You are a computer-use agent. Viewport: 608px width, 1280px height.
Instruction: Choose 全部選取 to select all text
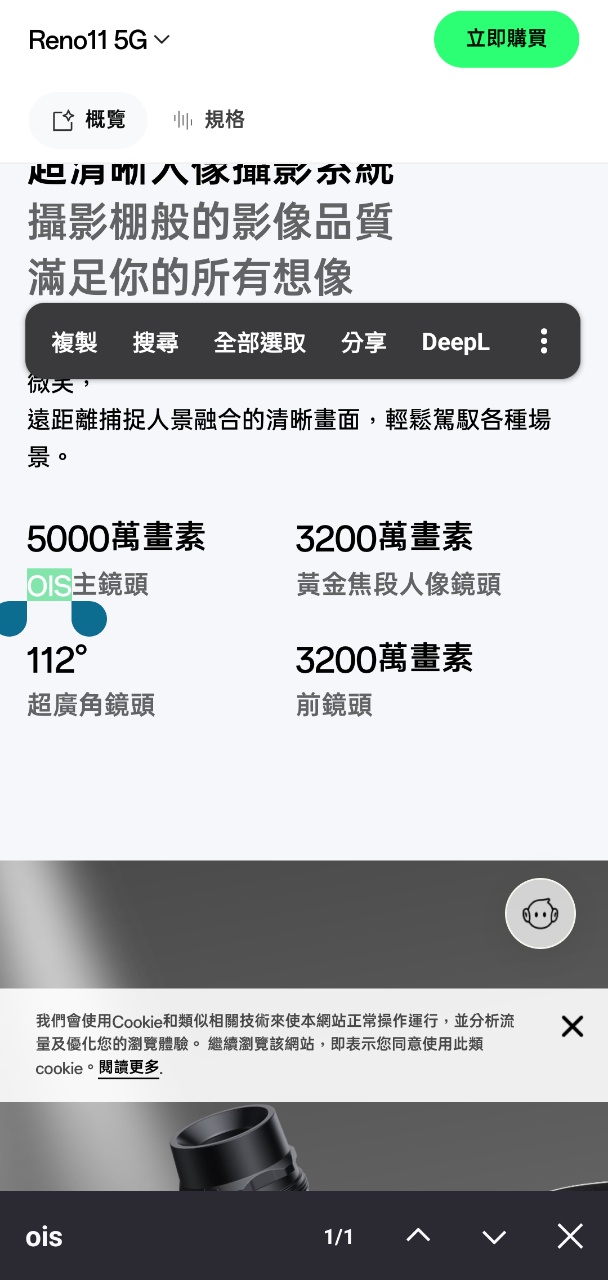pyautogui.click(x=259, y=342)
